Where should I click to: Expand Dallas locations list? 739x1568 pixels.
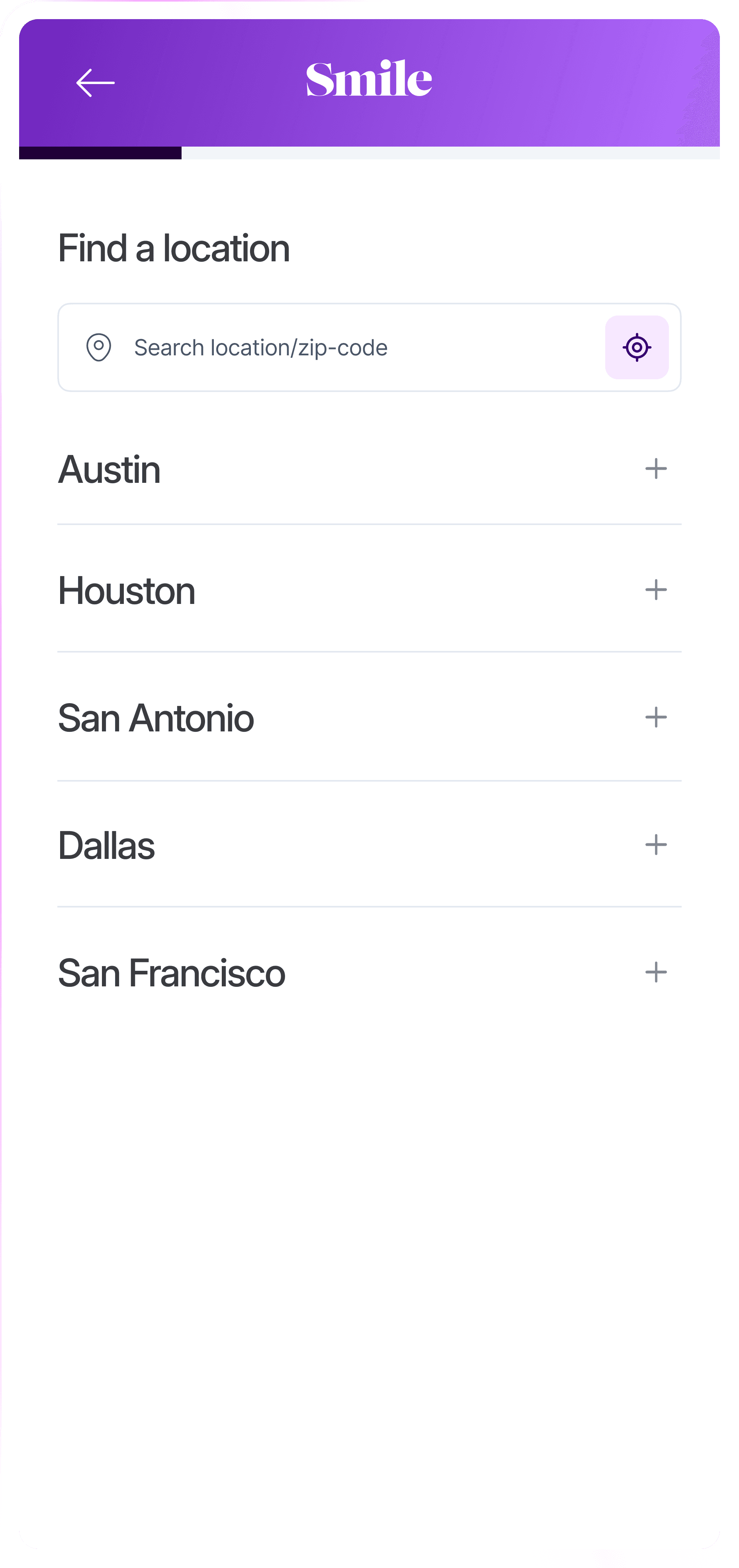pyautogui.click(x=656, y=845)
